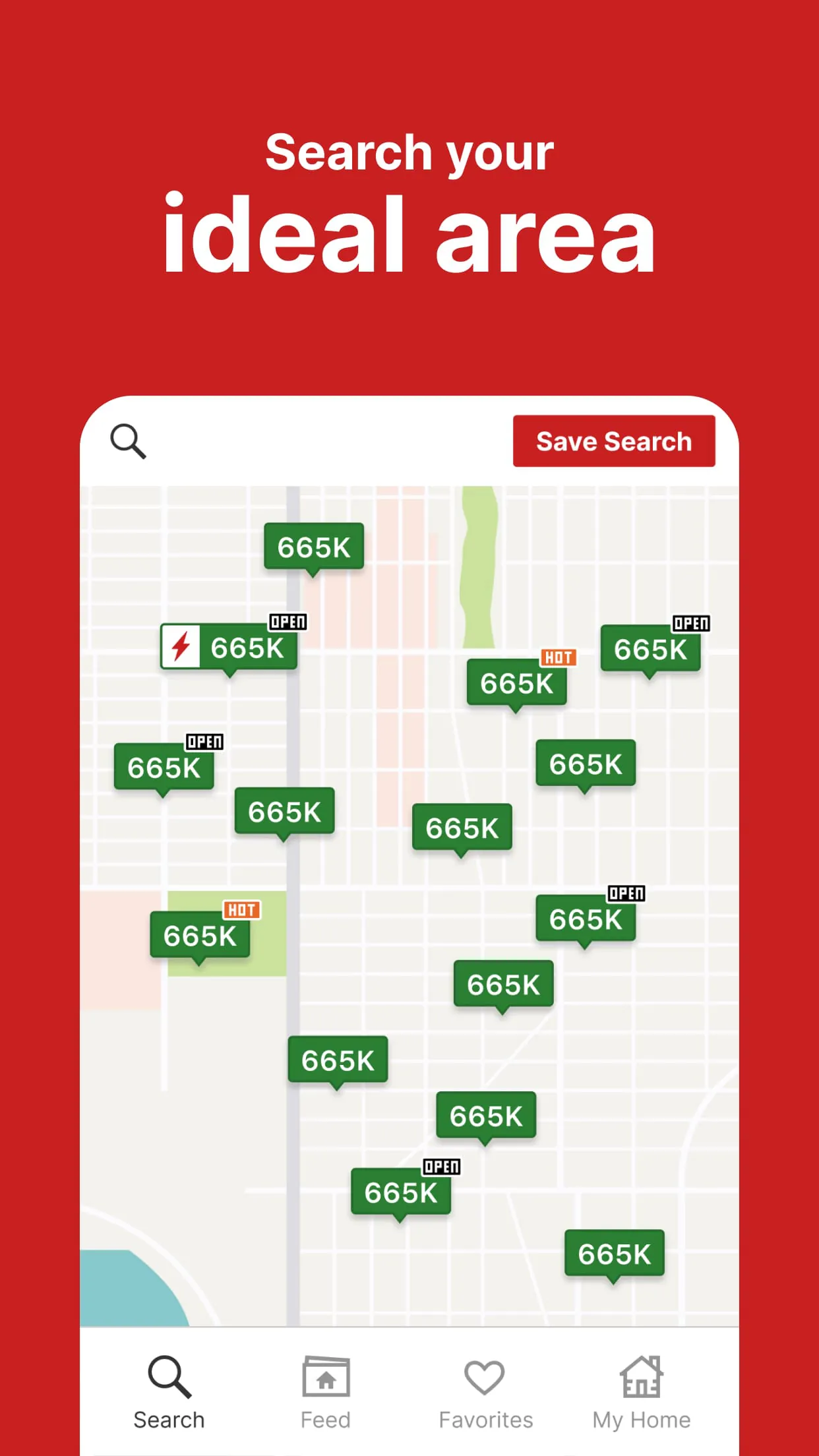Viewport: 819px width, 1456px height.
Task: Click the OPEN badge on the left-side 665K listing
Action: (205, 742)
